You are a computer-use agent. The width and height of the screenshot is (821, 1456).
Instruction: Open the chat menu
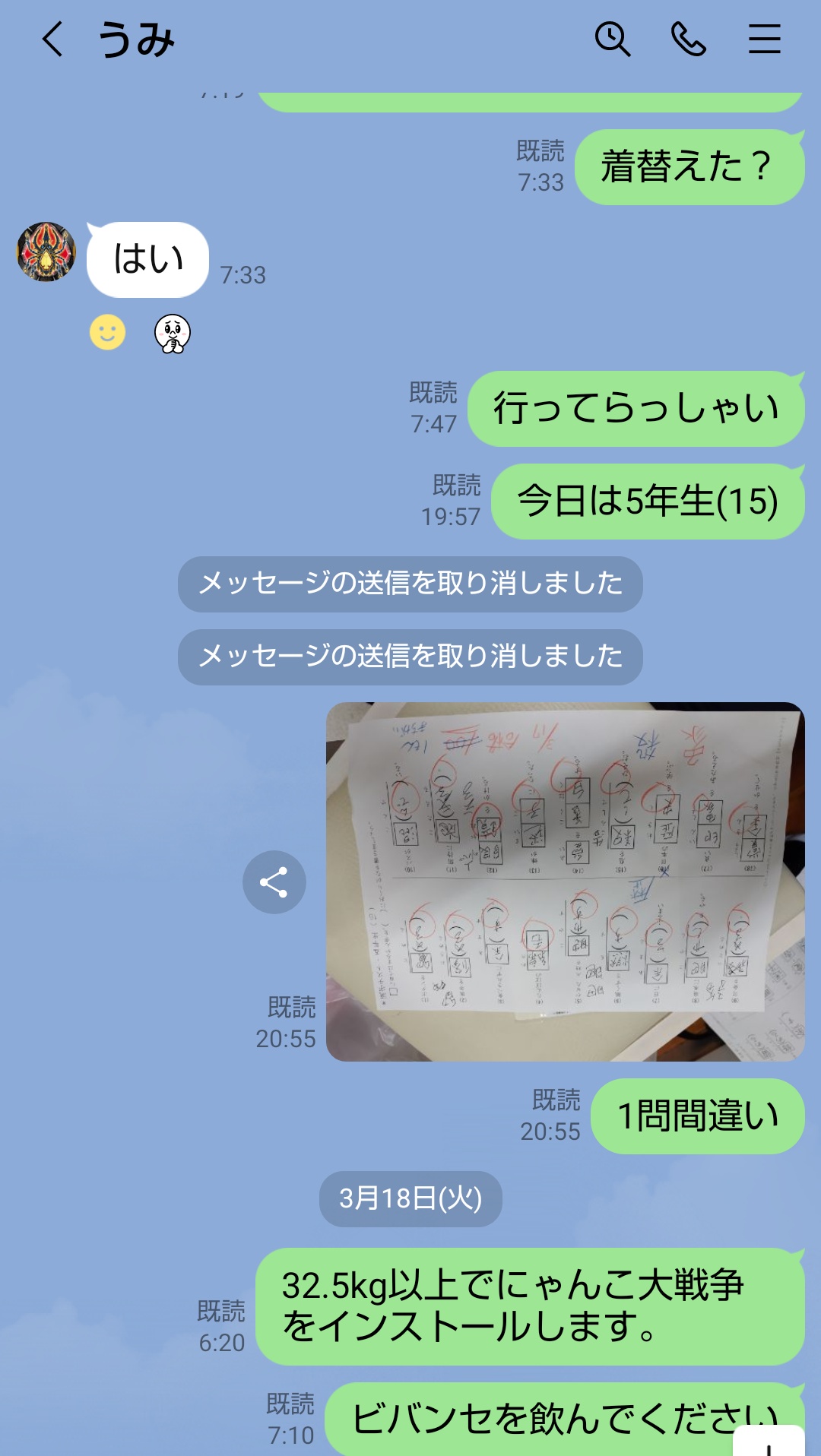pos(764,40)
